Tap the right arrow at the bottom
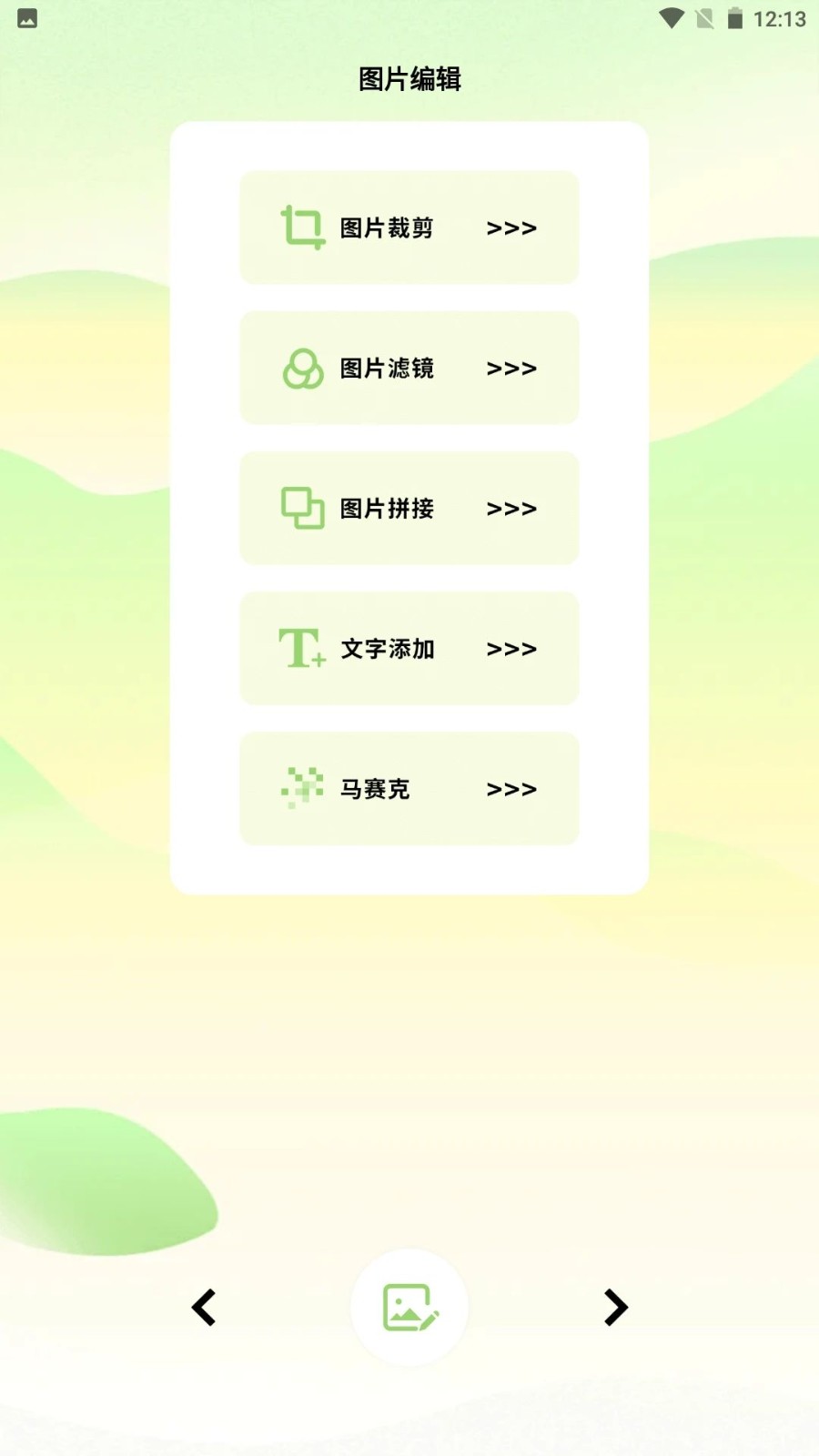 tap(615, 1308)
